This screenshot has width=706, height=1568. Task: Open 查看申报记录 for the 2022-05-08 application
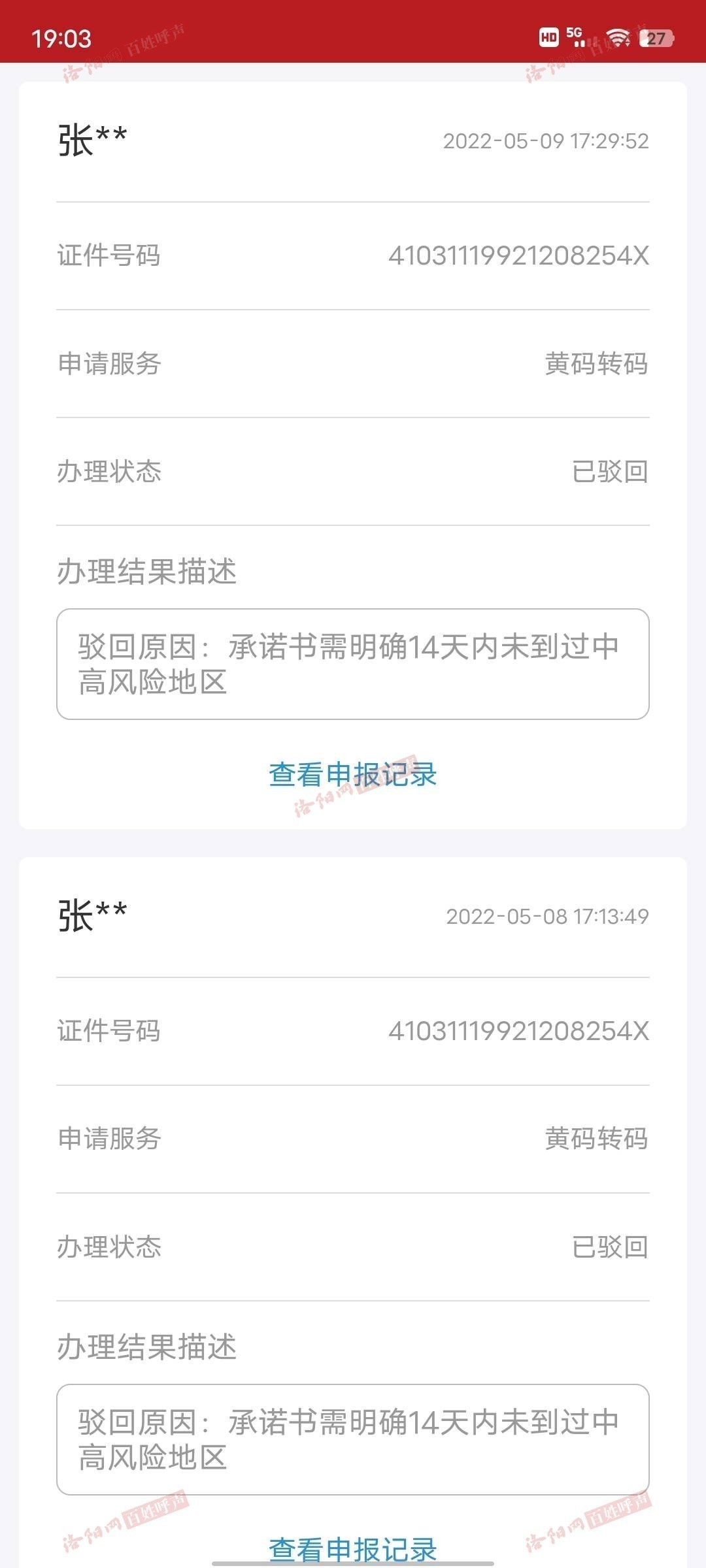[353, 1549]
